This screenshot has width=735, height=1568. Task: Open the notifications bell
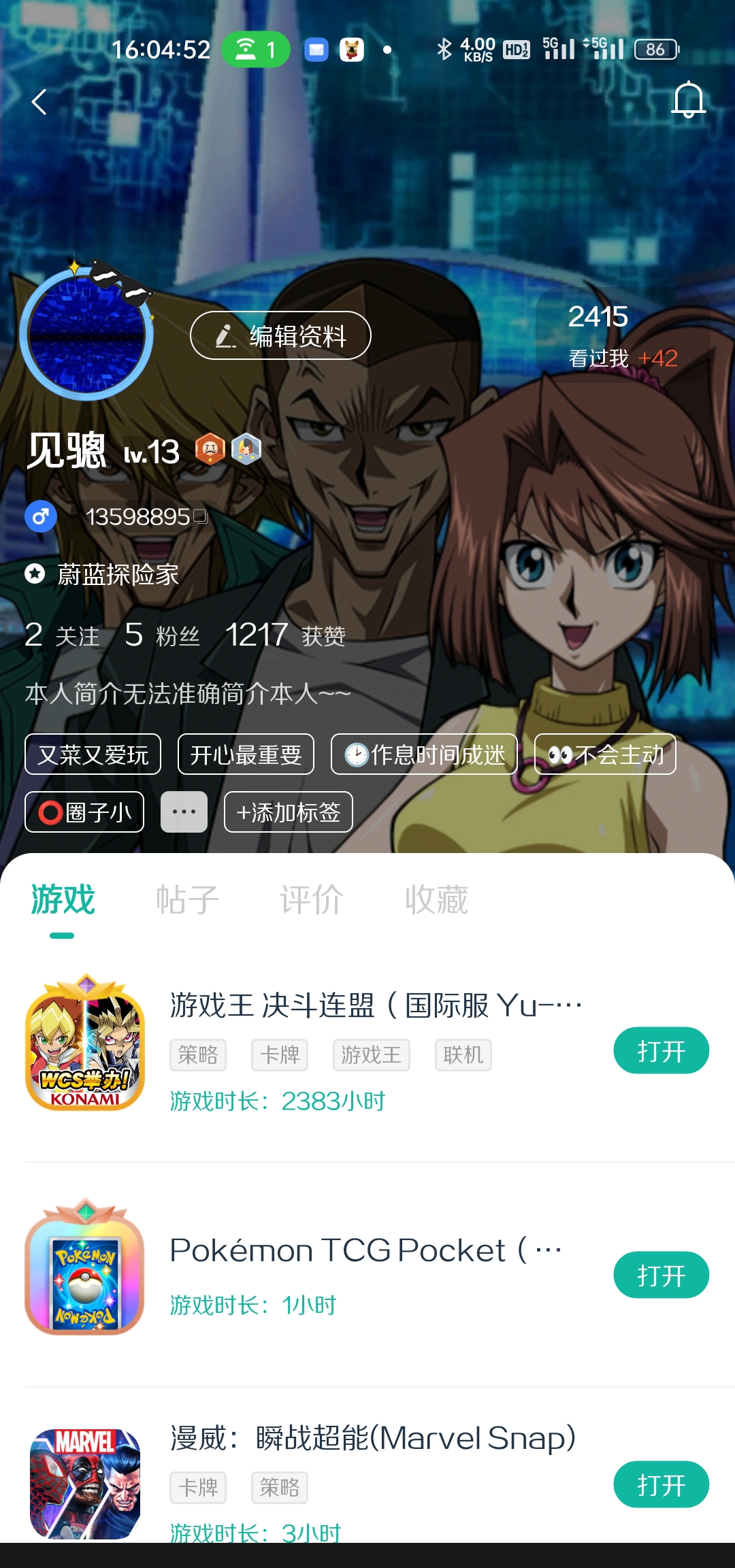click(x=688, y=101)
